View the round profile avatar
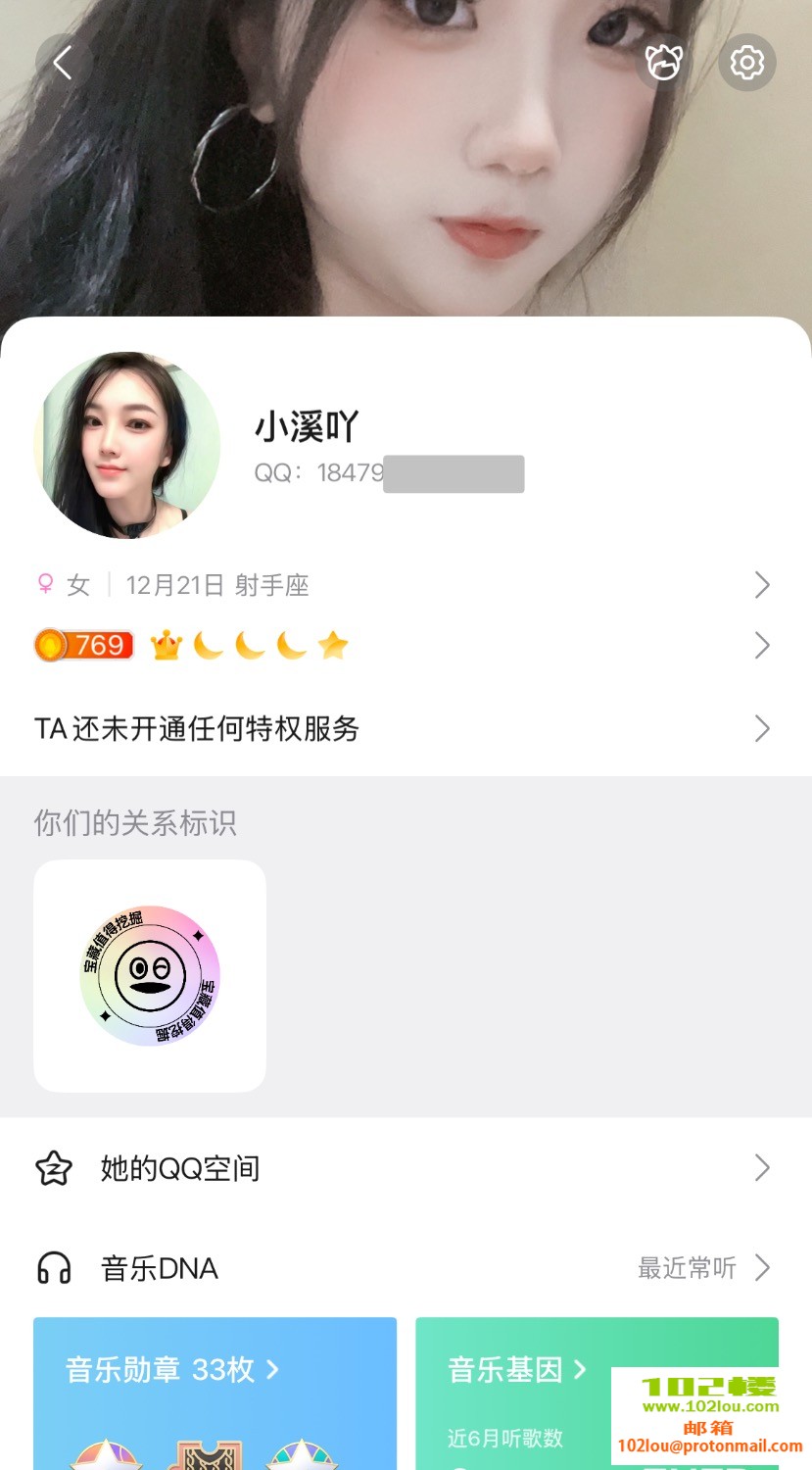This screenshot has height=1470, width=812. coord(127,446)
